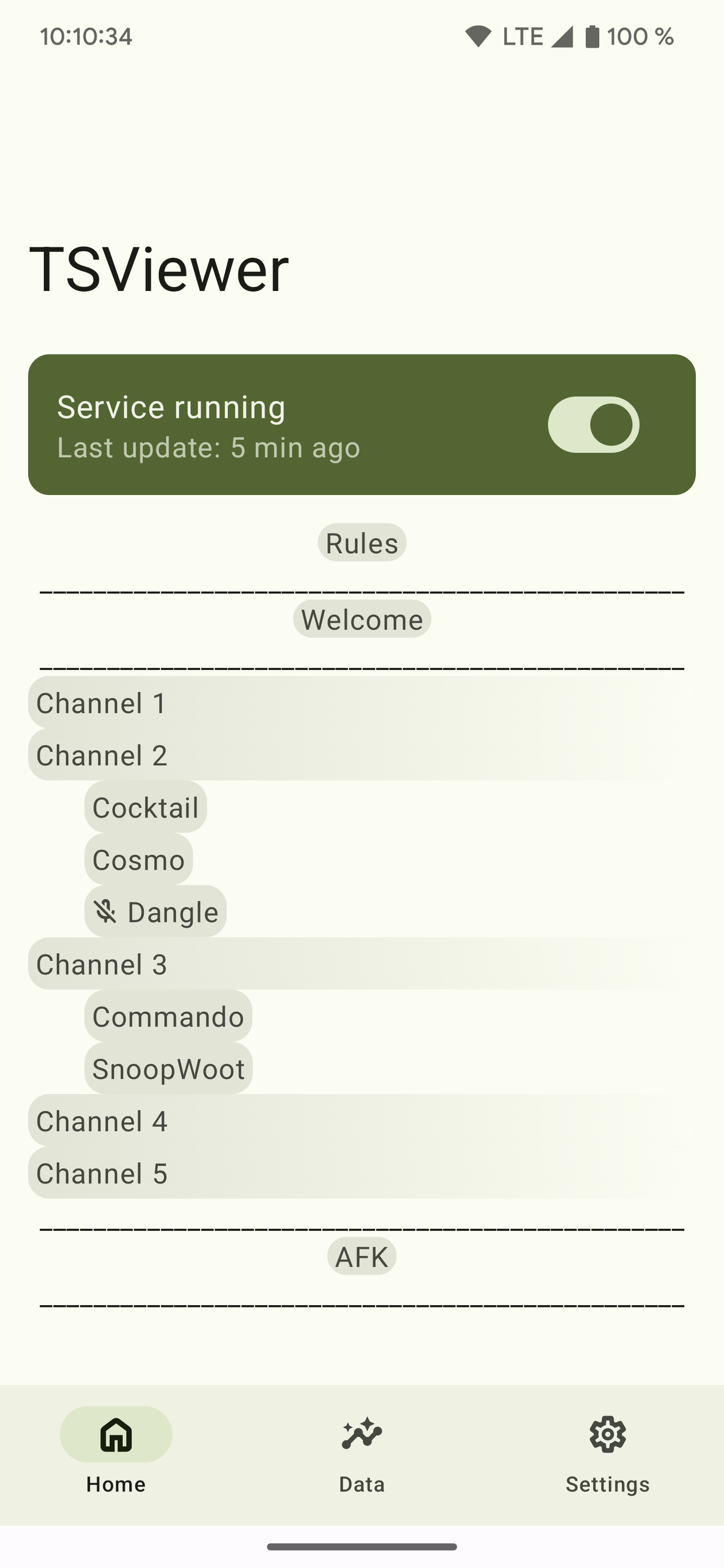Open user Commando
This screenshot has width=724, height=1568.
(x=168, y=1016)
